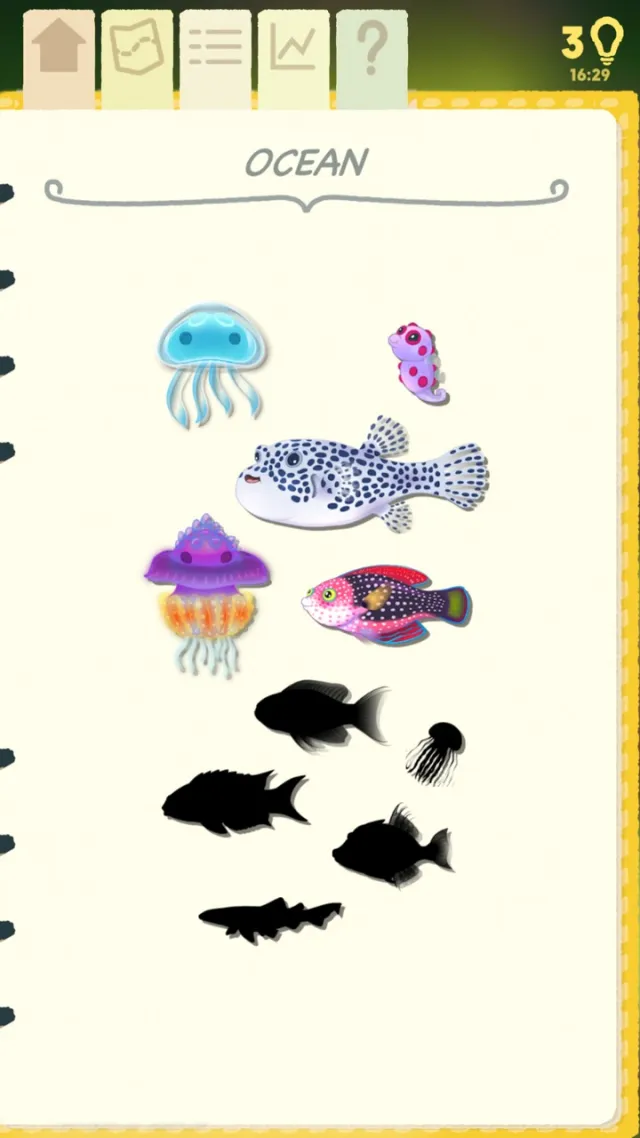Open the checklist tab
This screenshot has height=1138, width=640.
[215, 50]
